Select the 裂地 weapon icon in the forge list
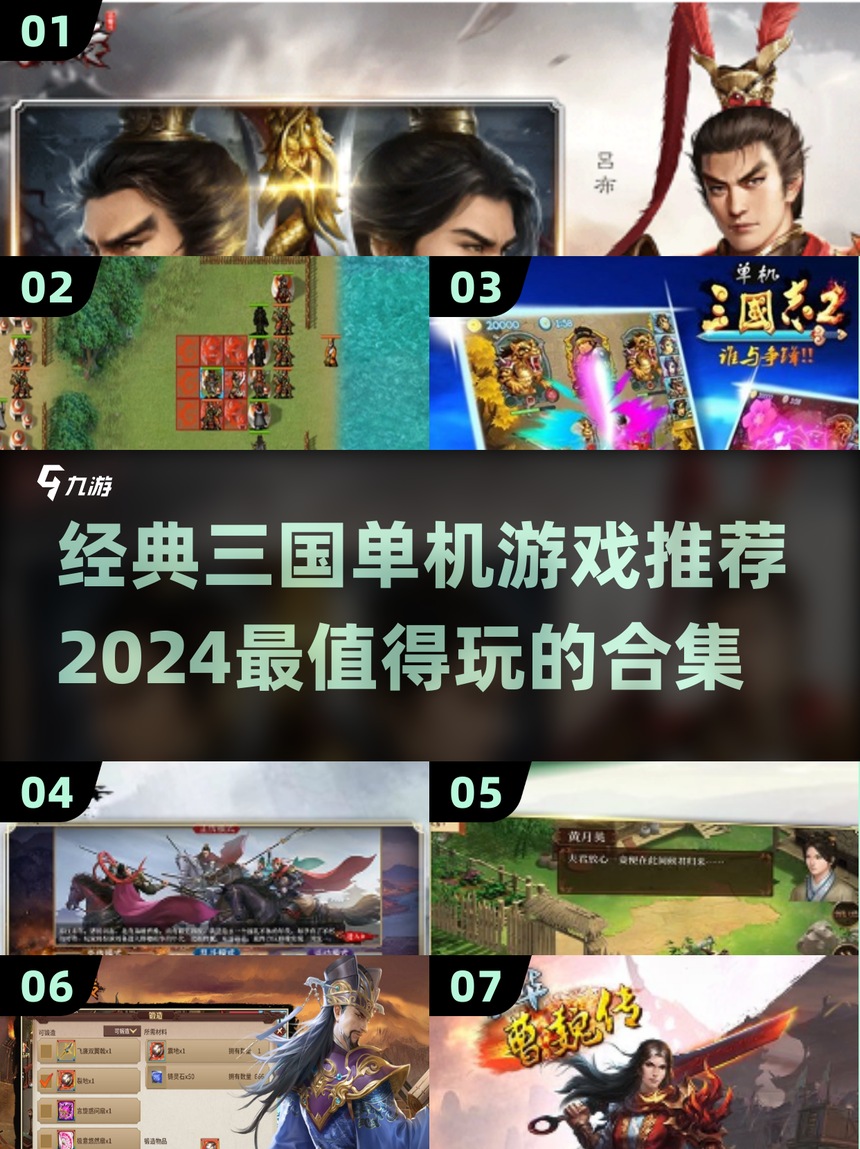Viewport: 860px width, 1149px height. pyautogui.click(x=65, y=1079)
